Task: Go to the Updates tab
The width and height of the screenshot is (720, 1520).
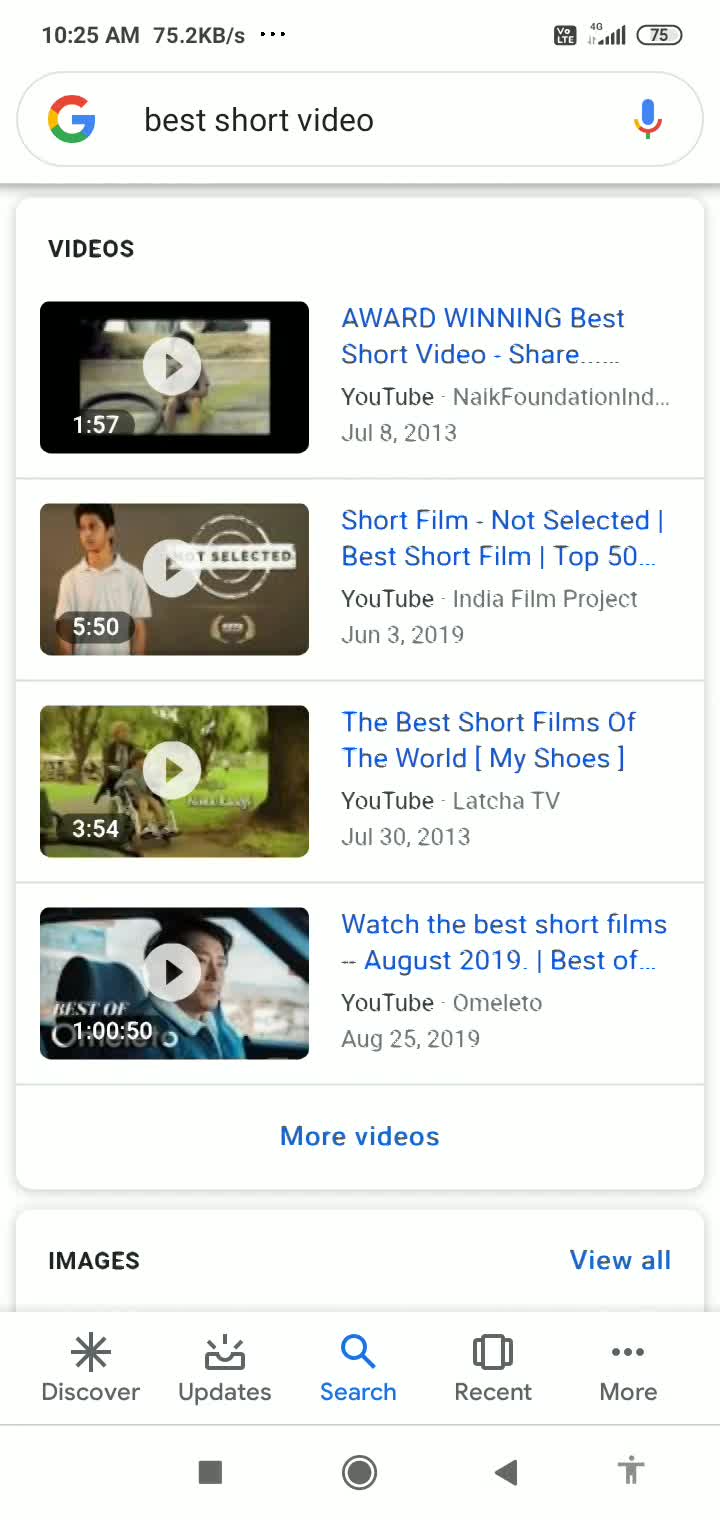Action: pyautogui.click(x=224, y=1368)
